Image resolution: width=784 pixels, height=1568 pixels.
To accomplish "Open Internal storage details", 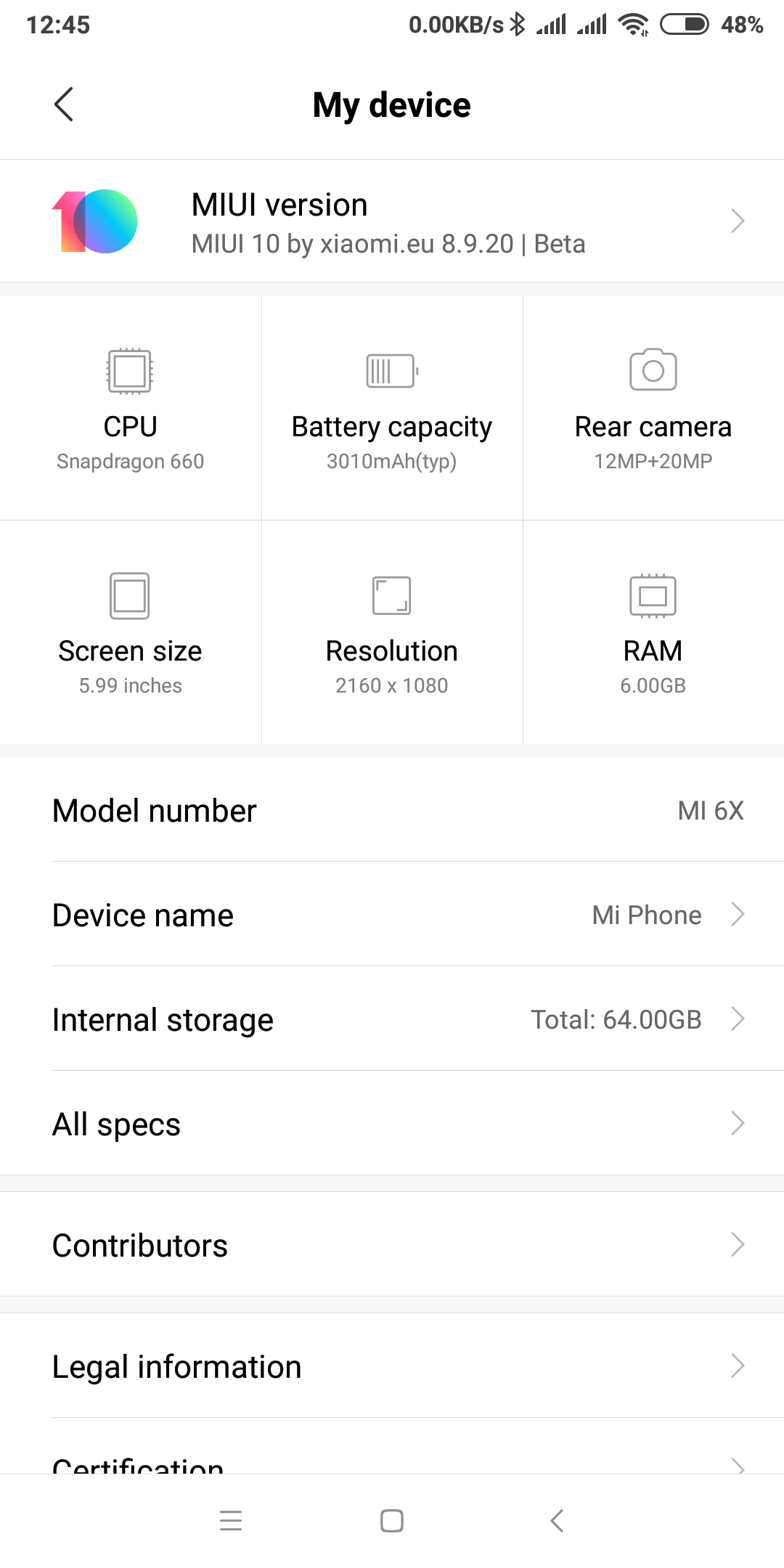I will [392, 1019].
